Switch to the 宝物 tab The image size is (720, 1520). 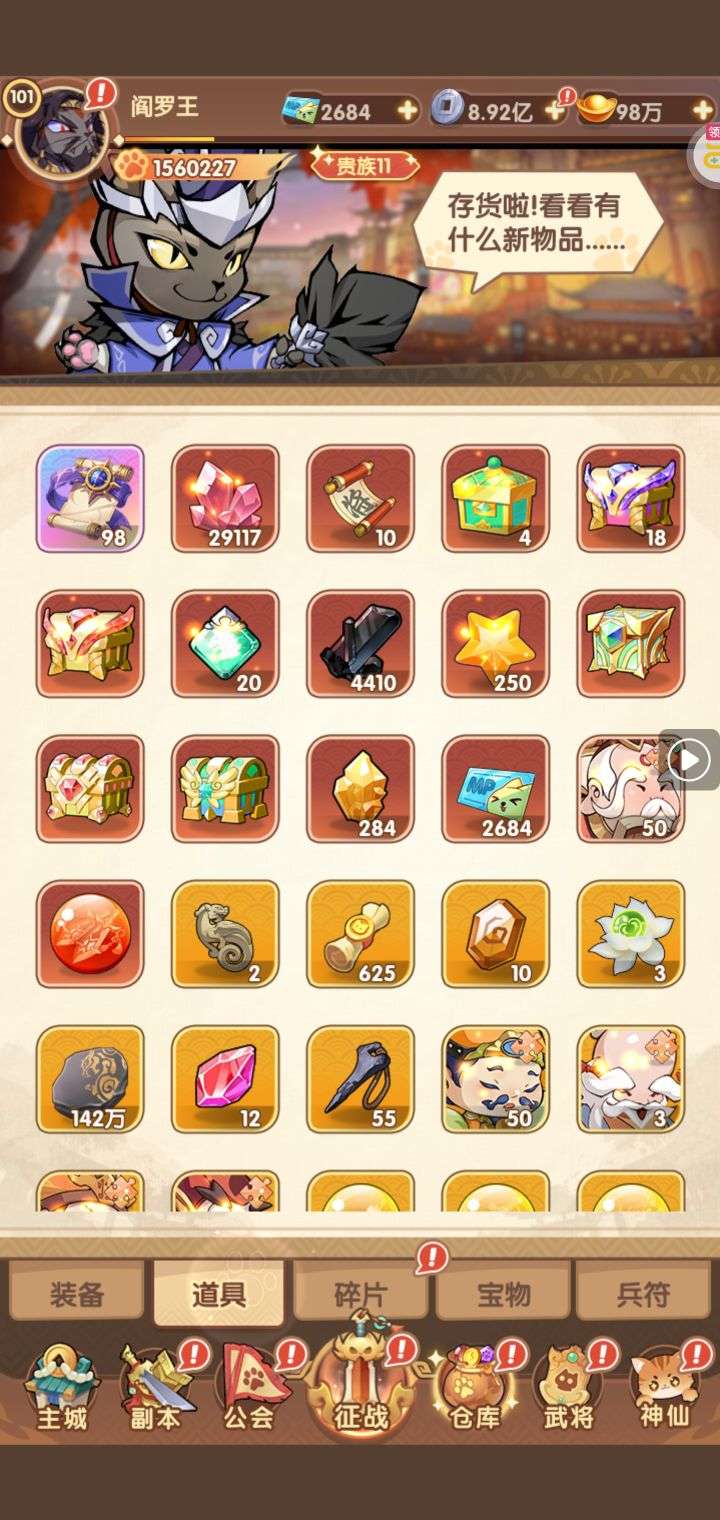pos(503,1295)
